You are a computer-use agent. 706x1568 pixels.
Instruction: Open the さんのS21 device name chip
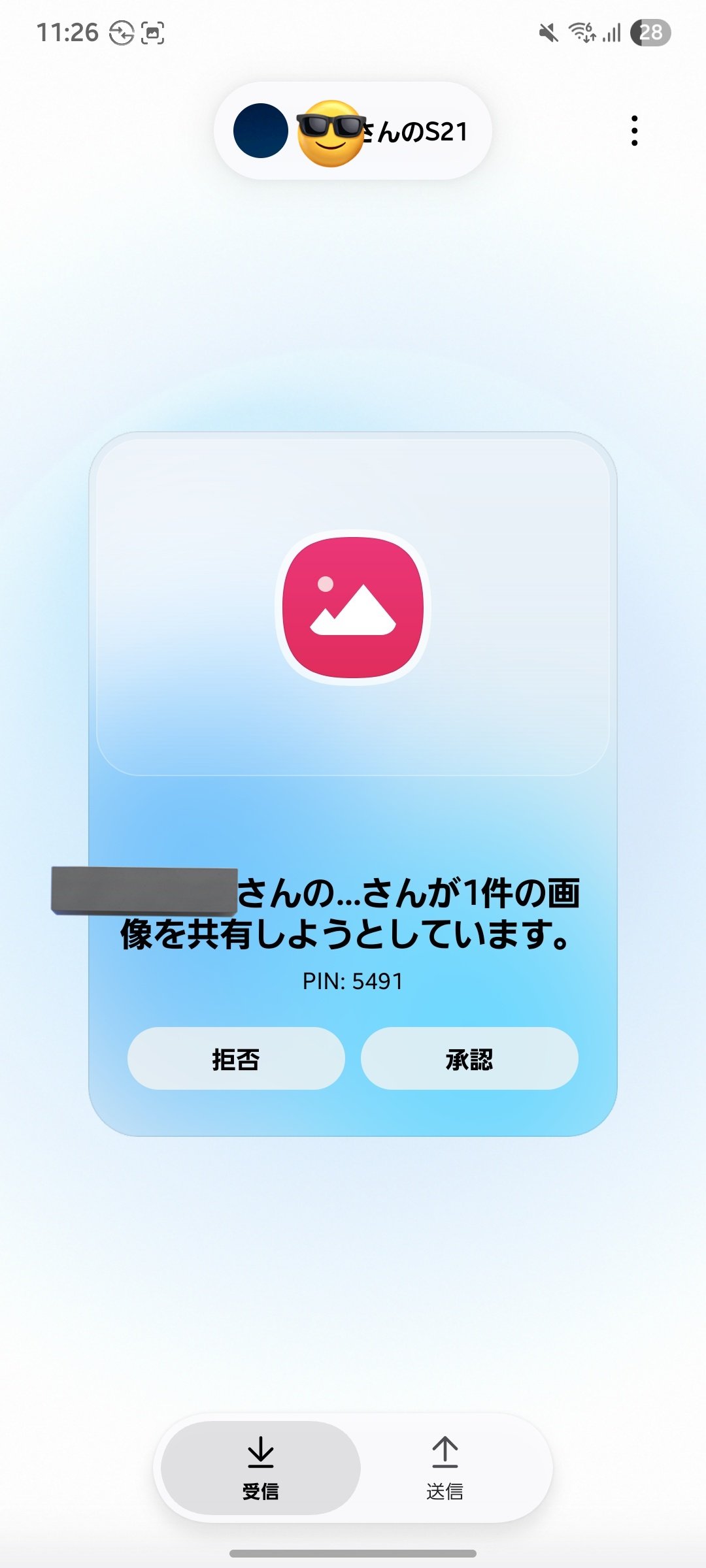tap(353, 131)
